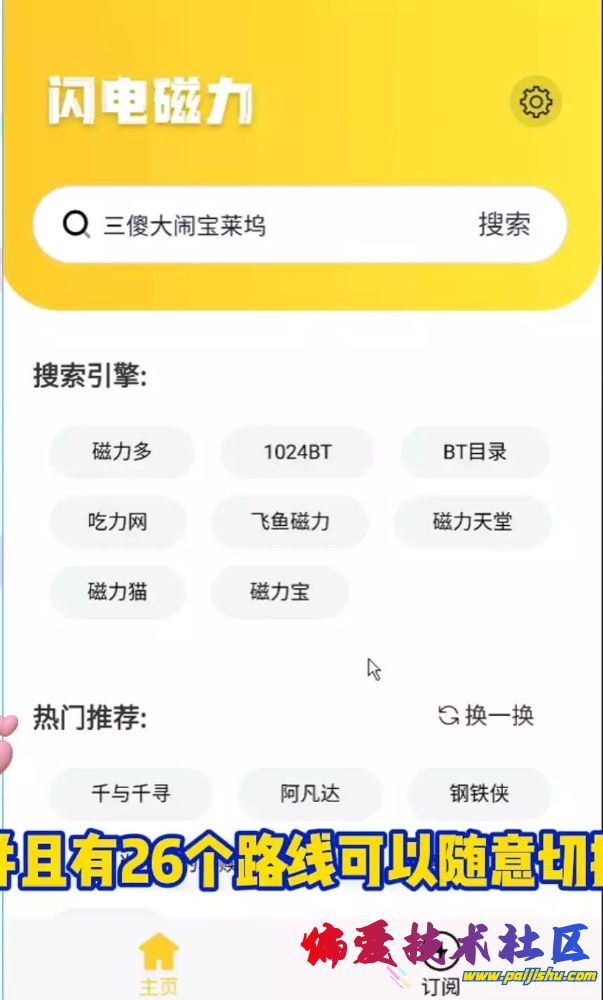Open the settings gear icon

[536, 101]
